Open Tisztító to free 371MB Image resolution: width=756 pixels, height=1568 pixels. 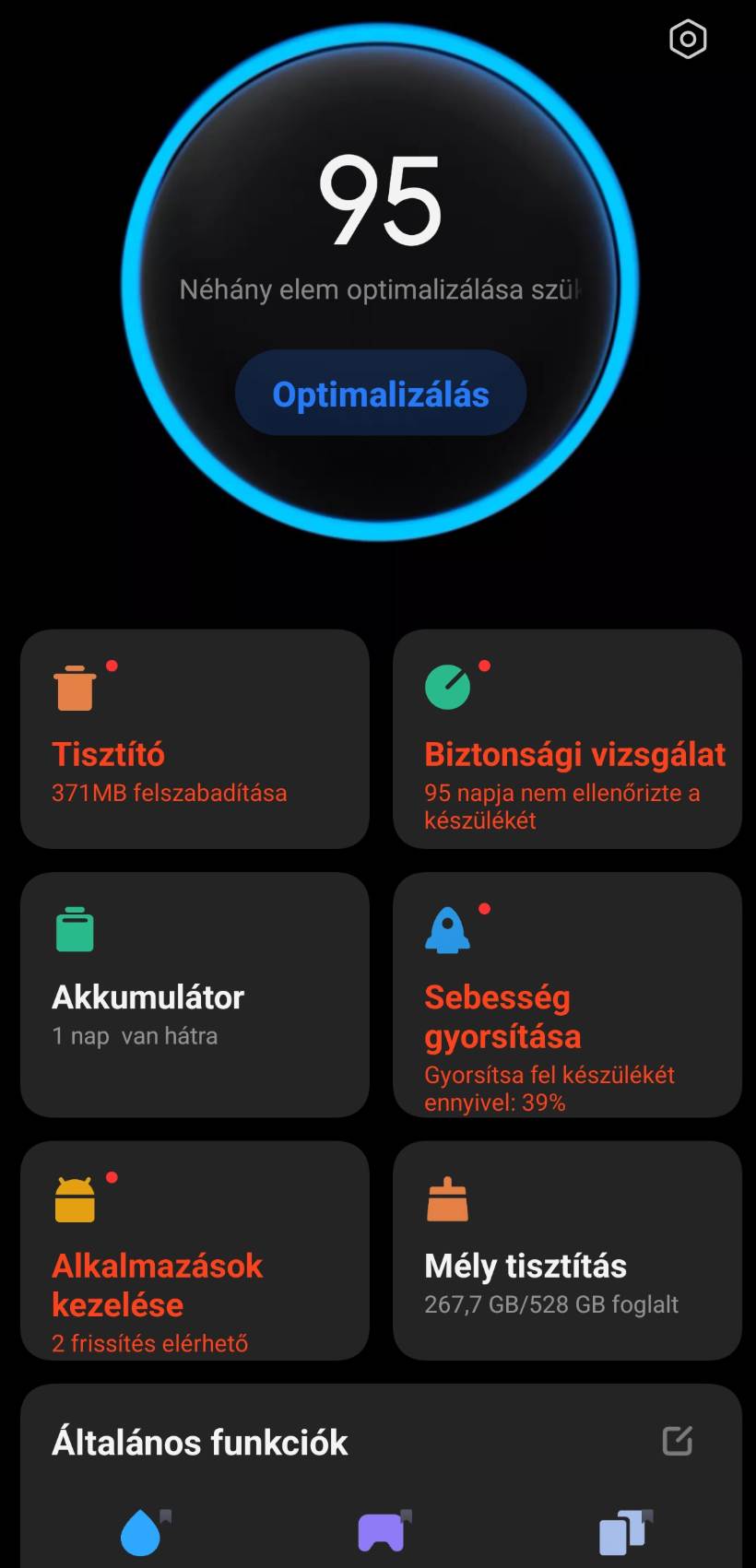(194, 739)
